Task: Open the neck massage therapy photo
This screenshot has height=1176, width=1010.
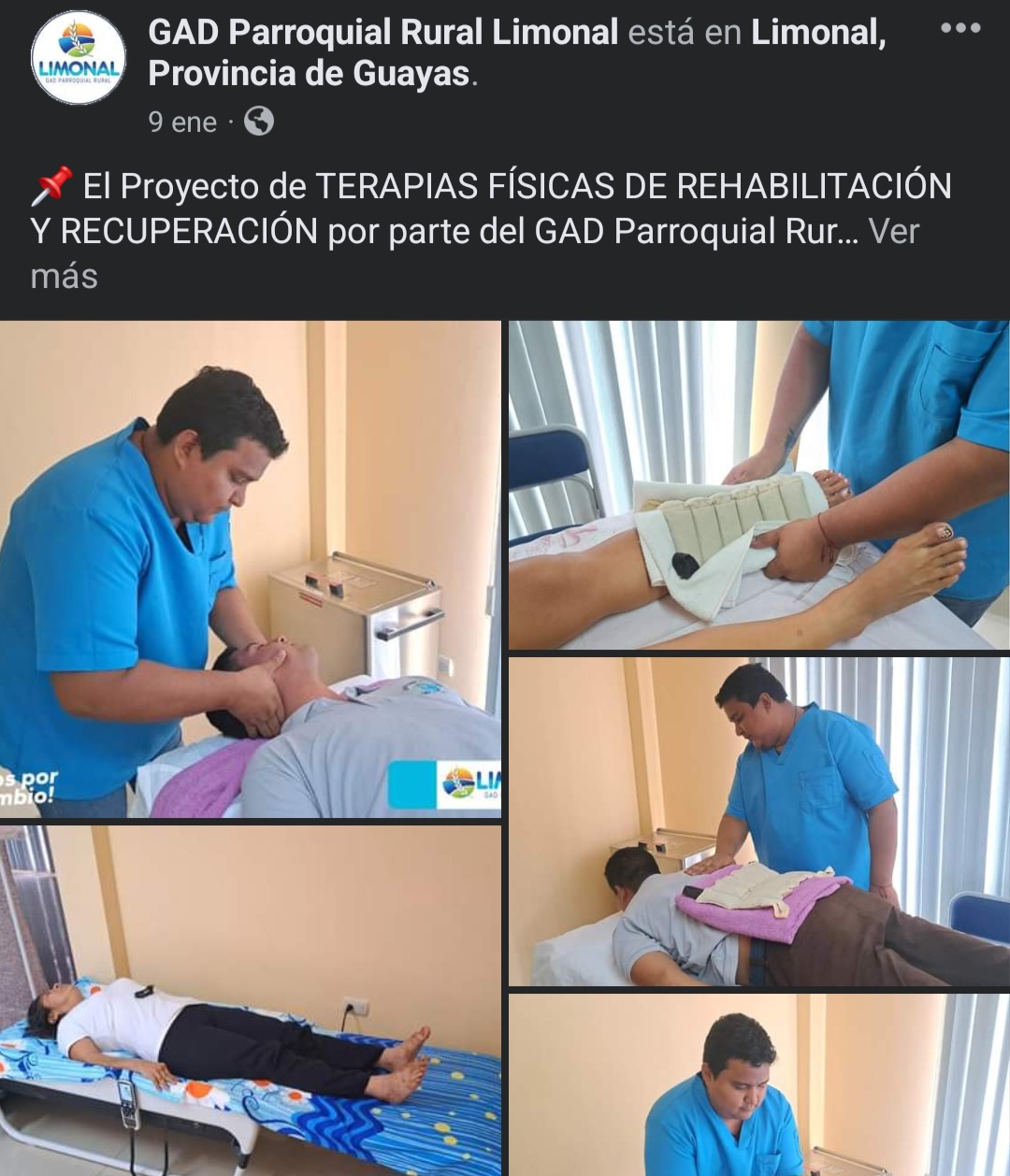Action: [x=250, y=569]
